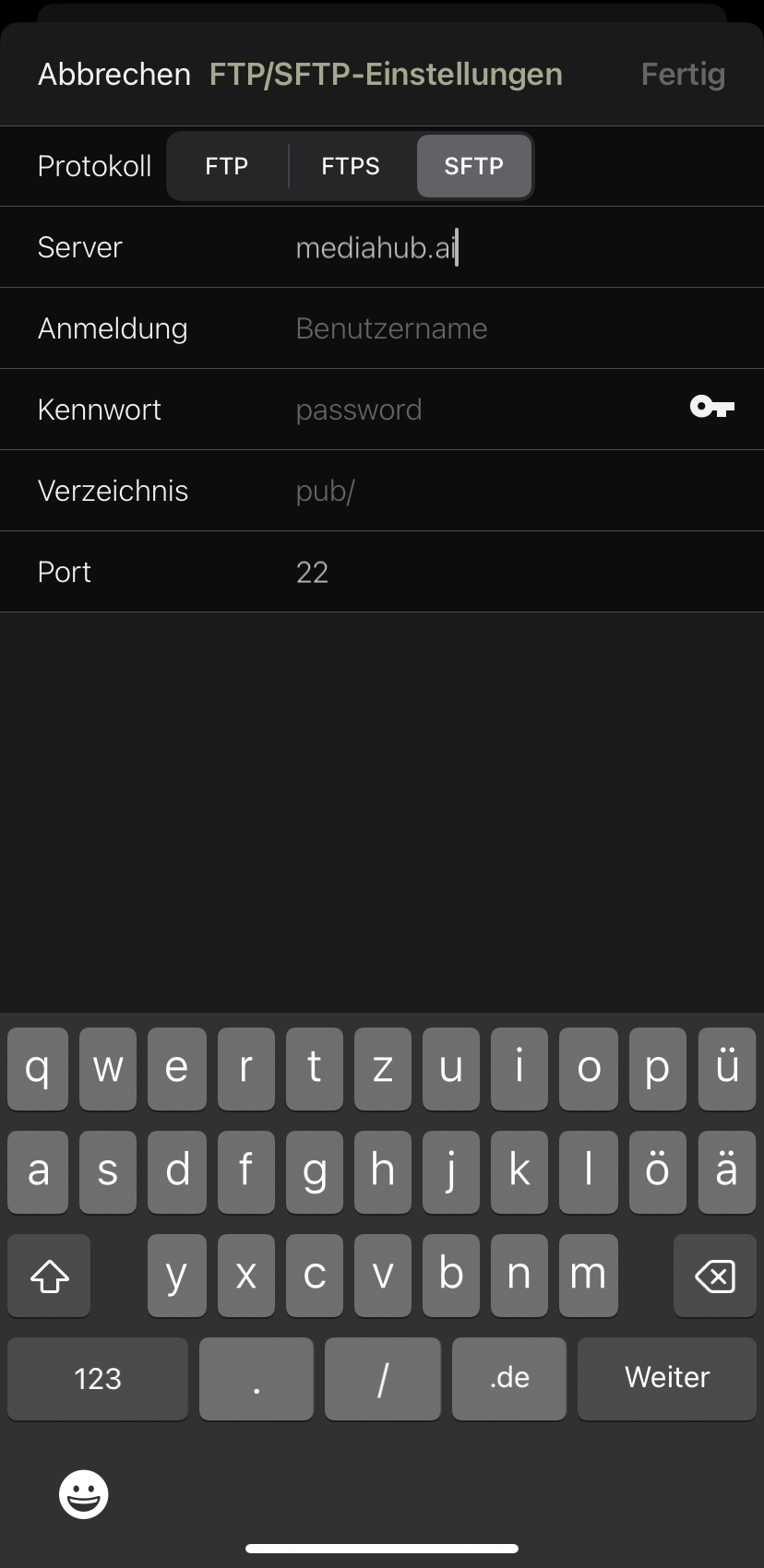The image size is (764, 1568).
Task: Cancel with Abbrechen
Action: (113, 74)
